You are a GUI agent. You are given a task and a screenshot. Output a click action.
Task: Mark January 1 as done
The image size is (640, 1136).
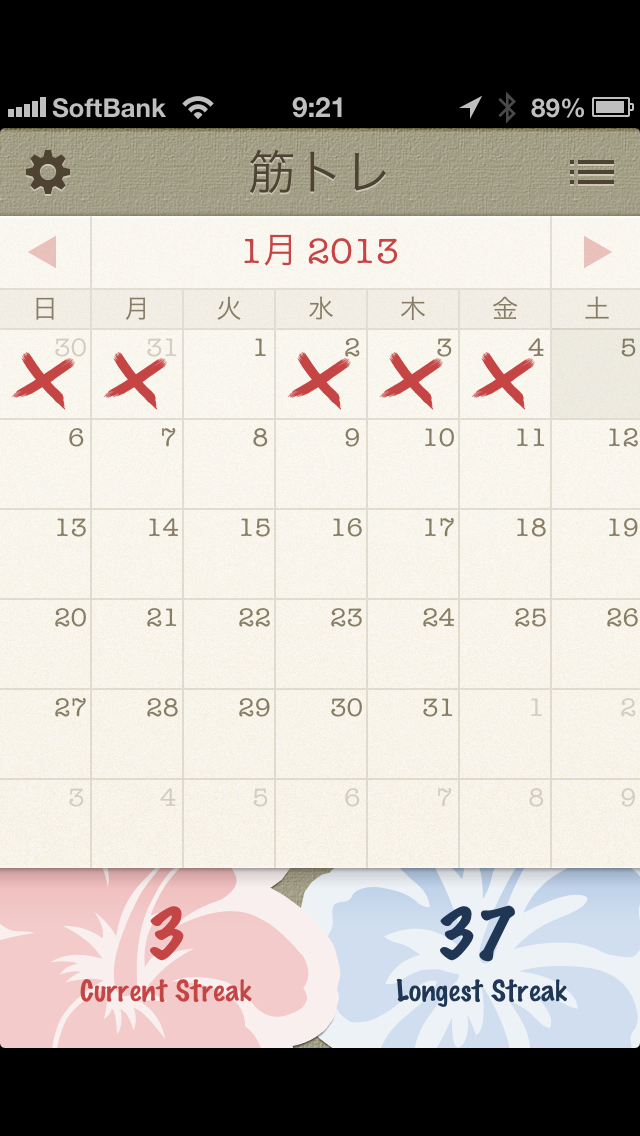(x=229, y=375)
